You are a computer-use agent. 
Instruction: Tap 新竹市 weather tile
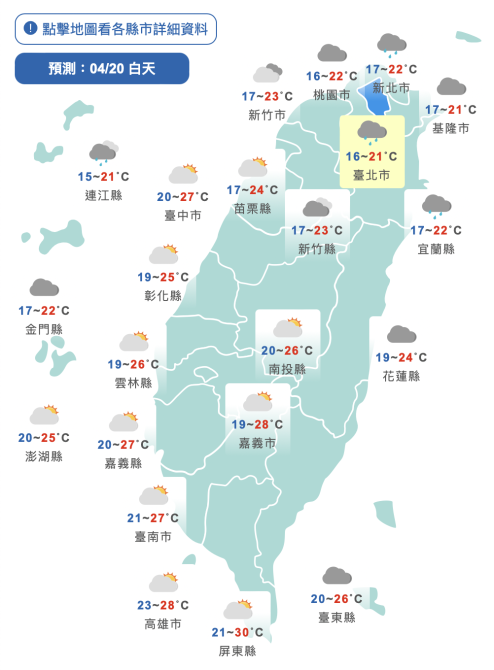click(267, 92)
